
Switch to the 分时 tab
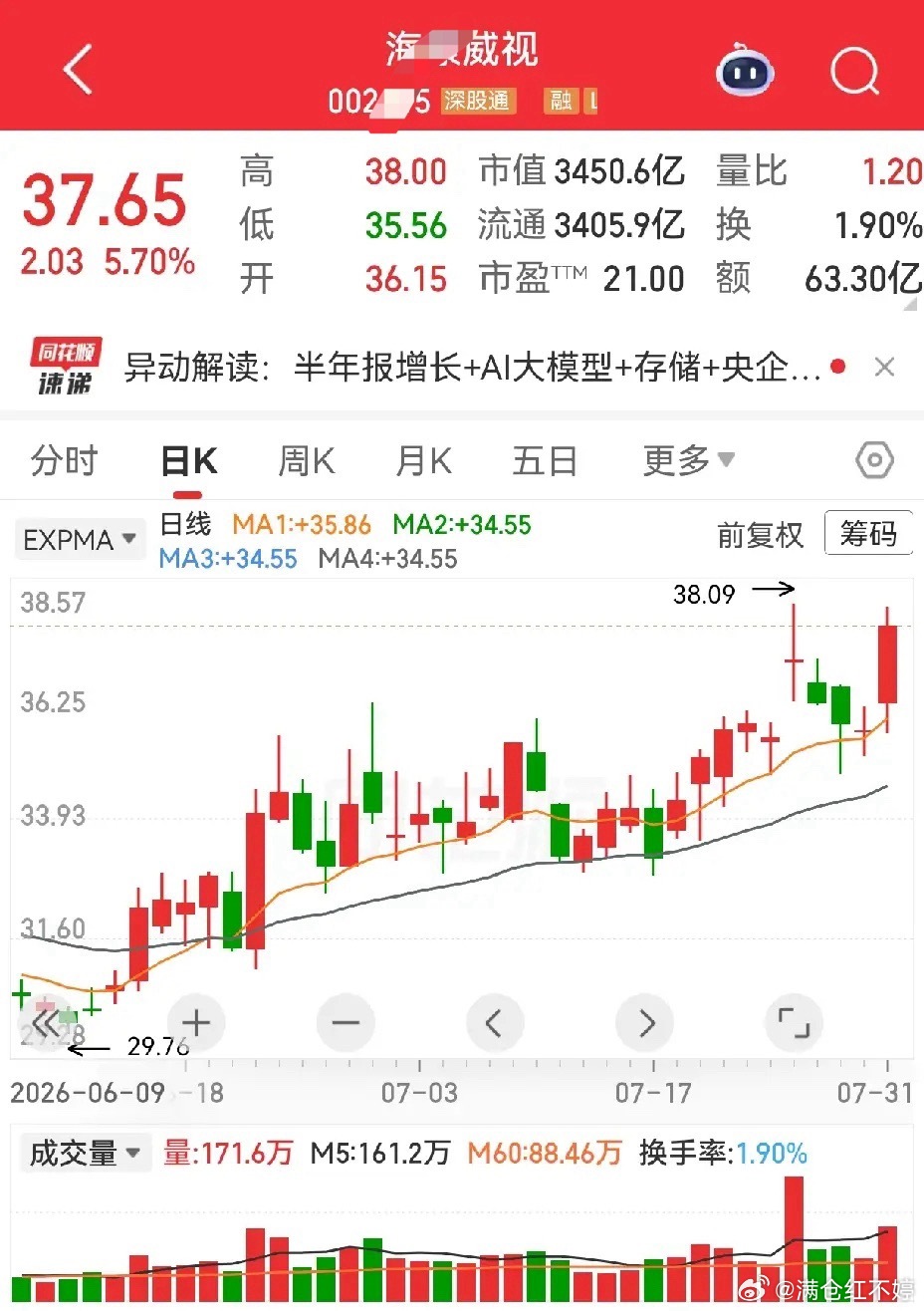click(x=65, y=461)
